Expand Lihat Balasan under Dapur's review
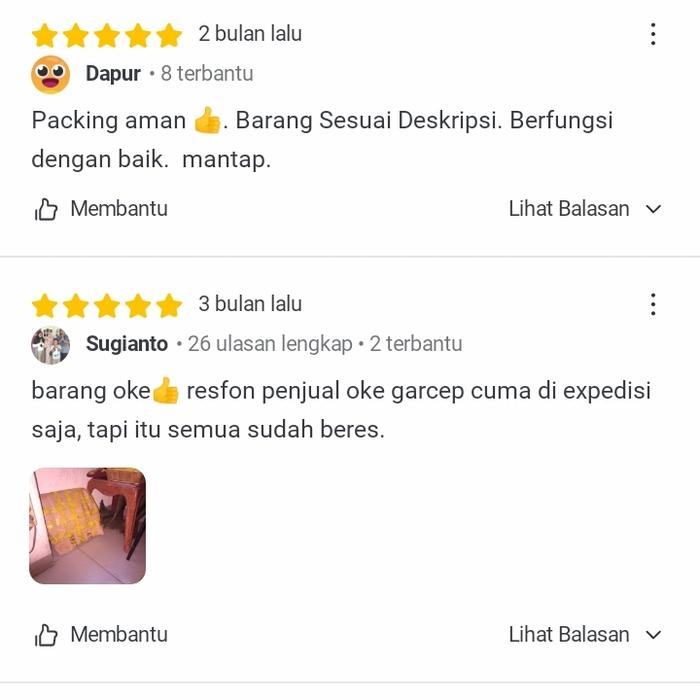 (x=585, y=209)
